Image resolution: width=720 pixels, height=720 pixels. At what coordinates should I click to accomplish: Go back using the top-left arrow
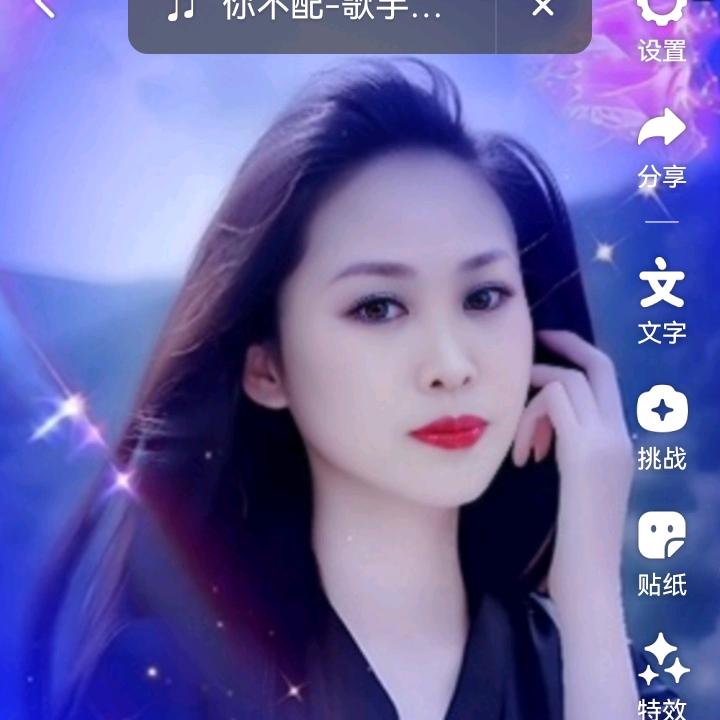tap(45, 6)
